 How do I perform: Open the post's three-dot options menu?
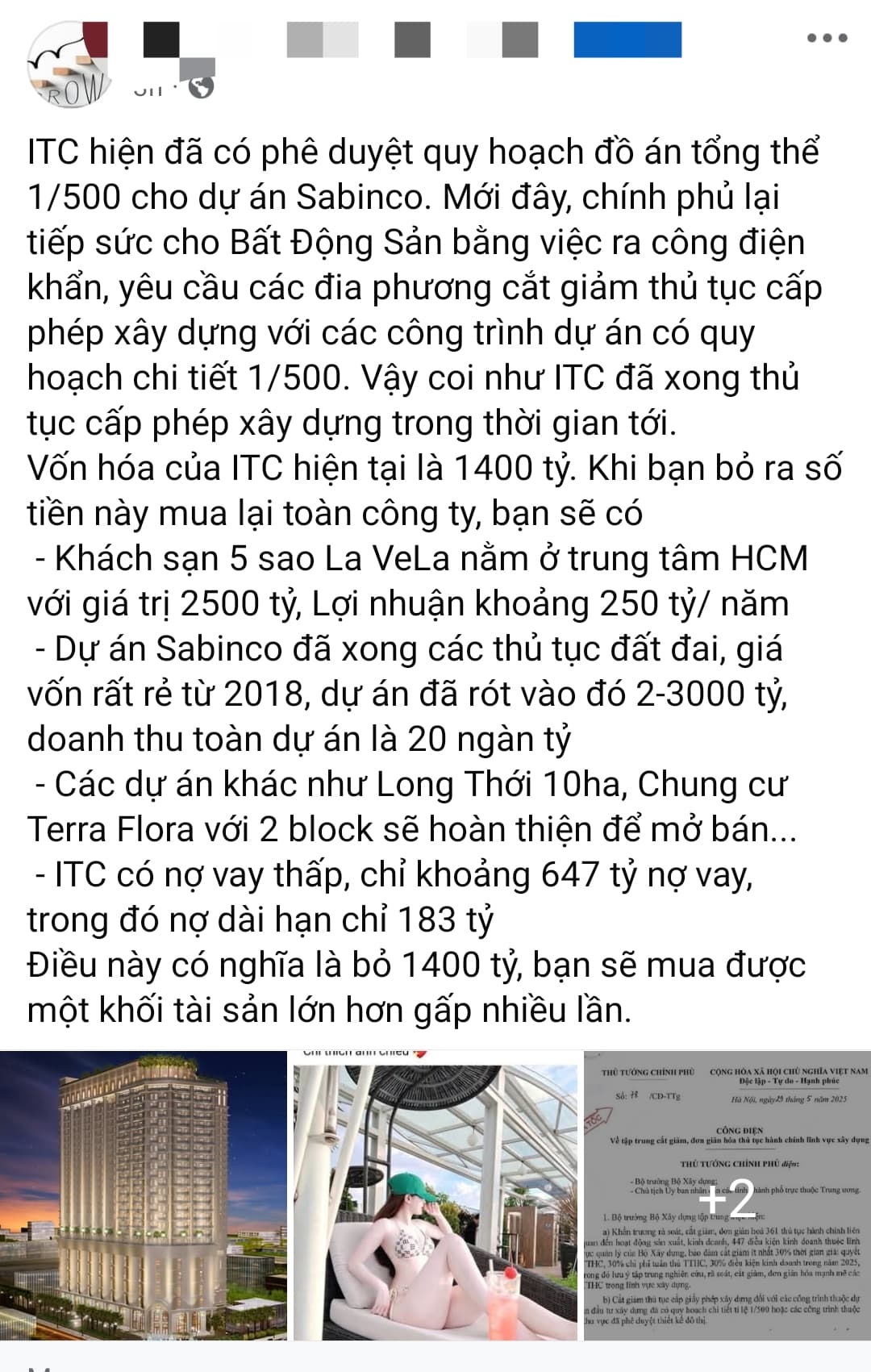coord(827,38)
